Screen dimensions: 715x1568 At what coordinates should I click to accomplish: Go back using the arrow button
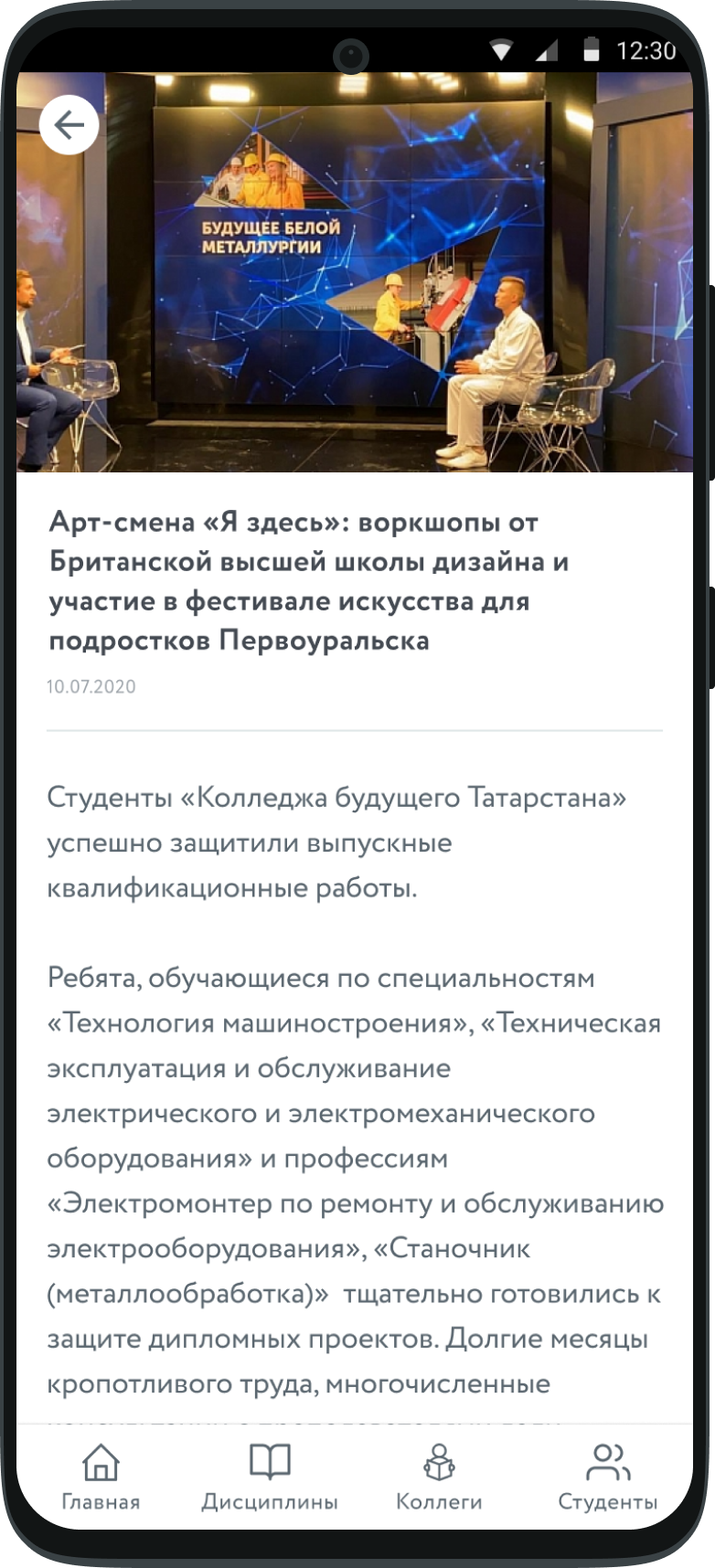point(69,124)
